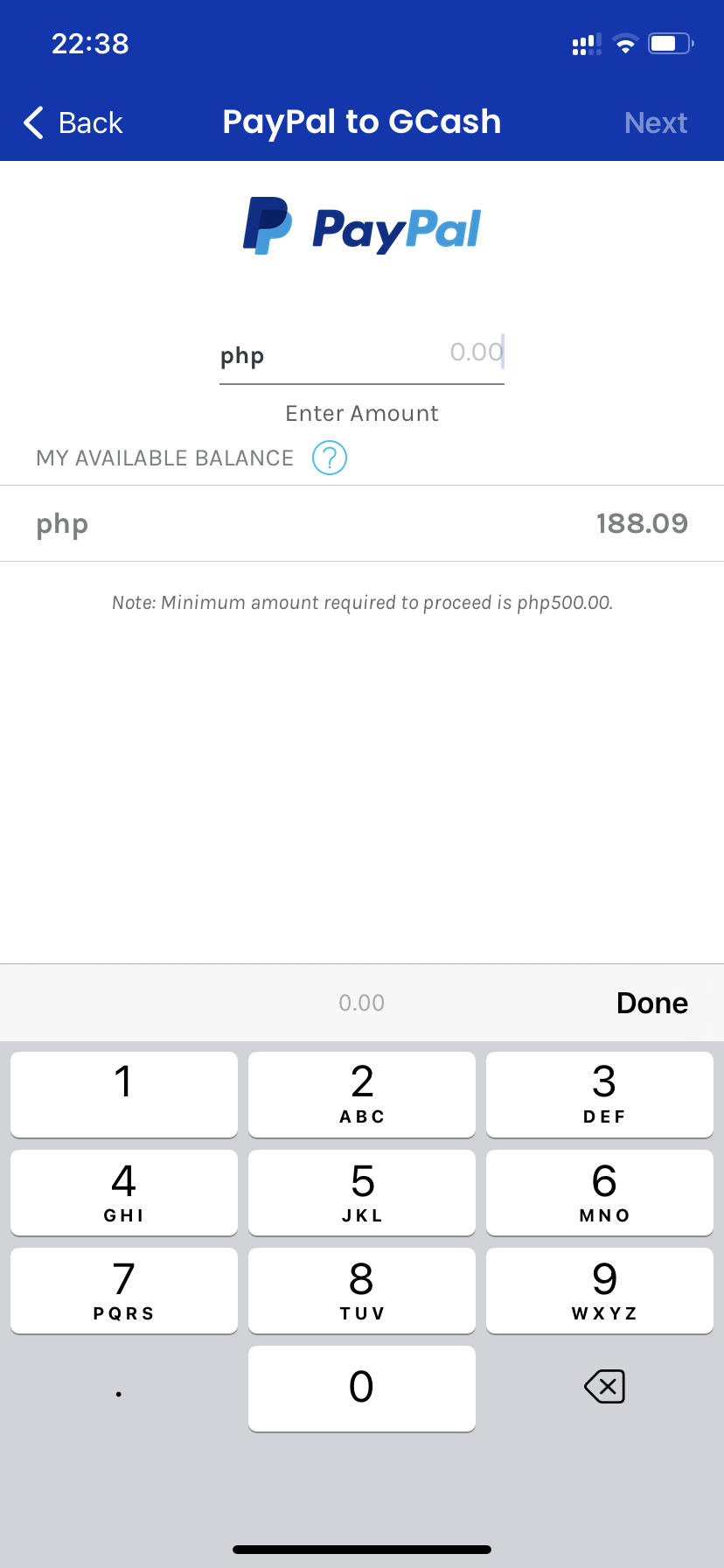Tap Next to proceed
The image size is (724, 1568).
tap(656, 122)
